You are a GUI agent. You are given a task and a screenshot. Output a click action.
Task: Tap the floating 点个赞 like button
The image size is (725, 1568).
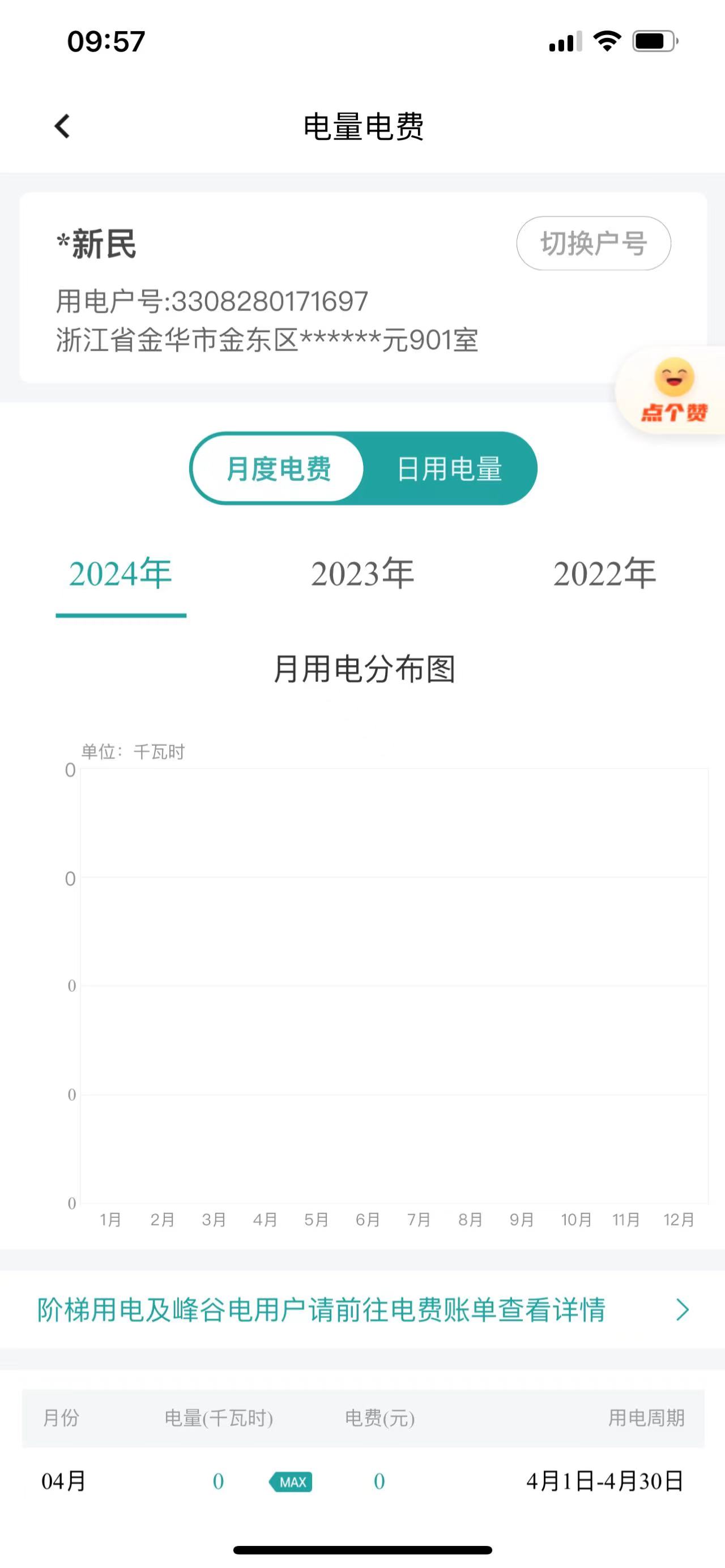tap(673, 390)
